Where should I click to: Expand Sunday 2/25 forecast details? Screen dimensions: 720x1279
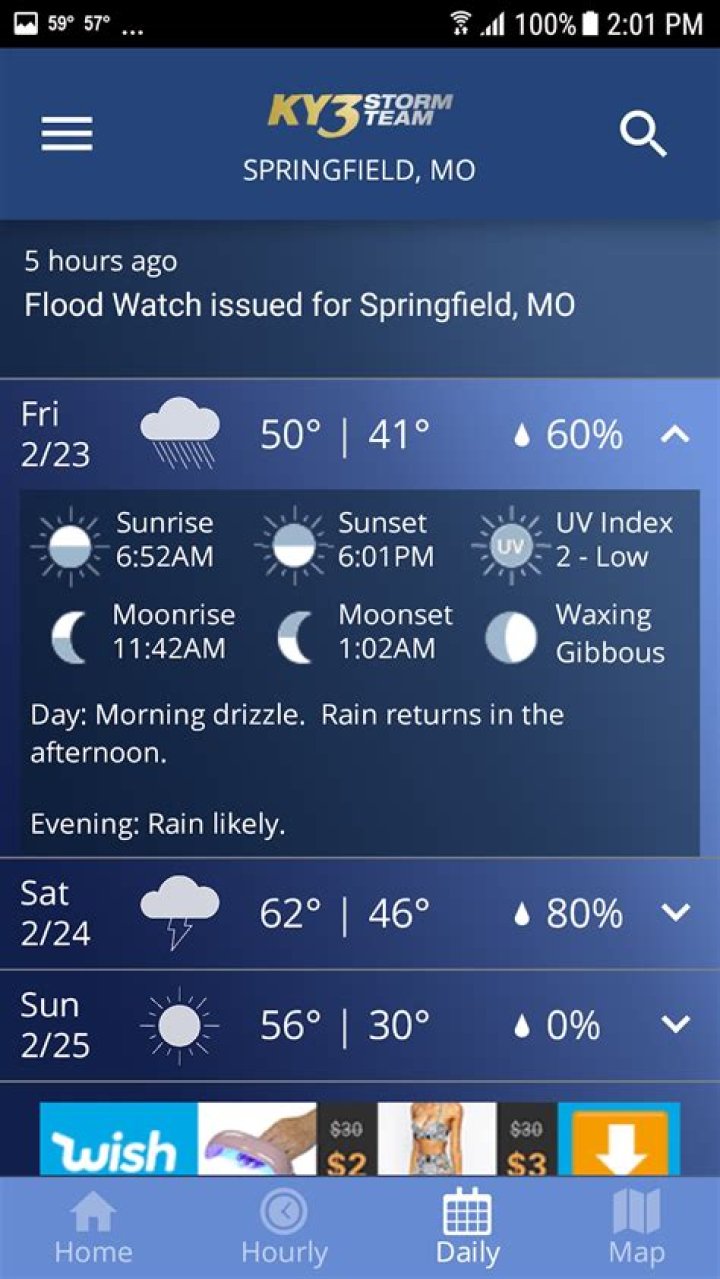pos(676,1023)
